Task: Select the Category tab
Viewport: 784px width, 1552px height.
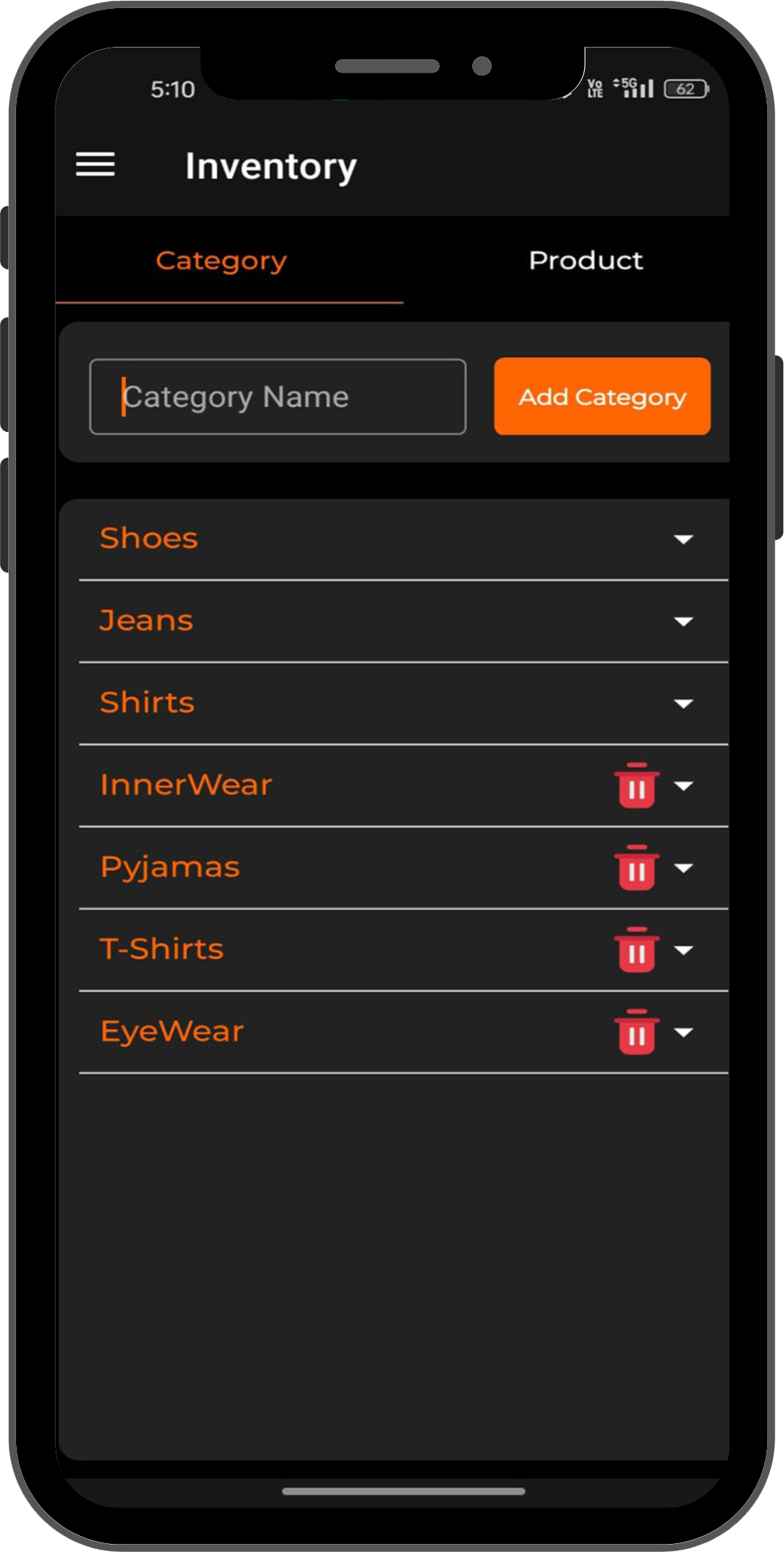Action: coord(221,261)
